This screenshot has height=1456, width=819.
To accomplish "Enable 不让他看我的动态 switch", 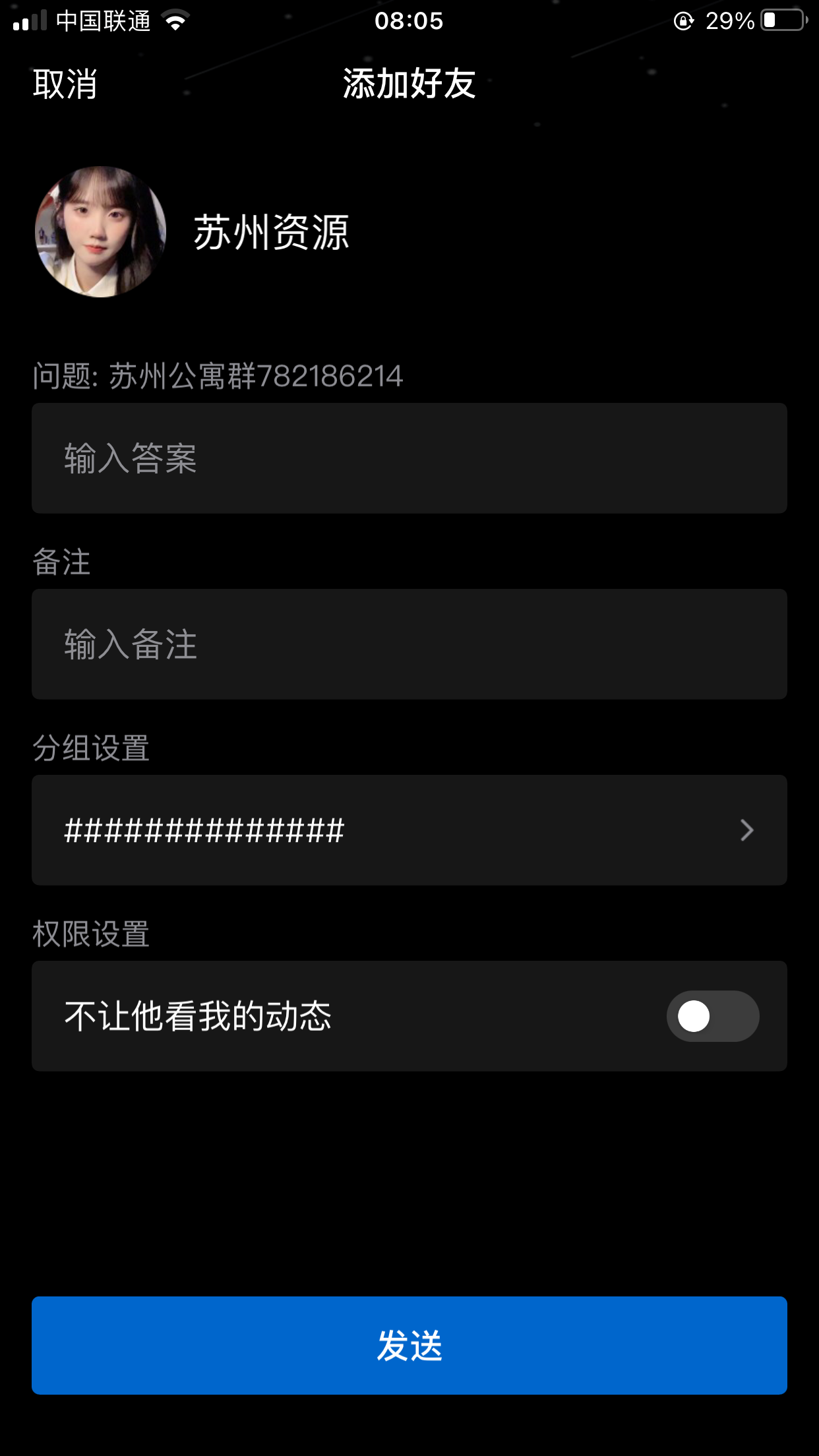I will 712,1016.
